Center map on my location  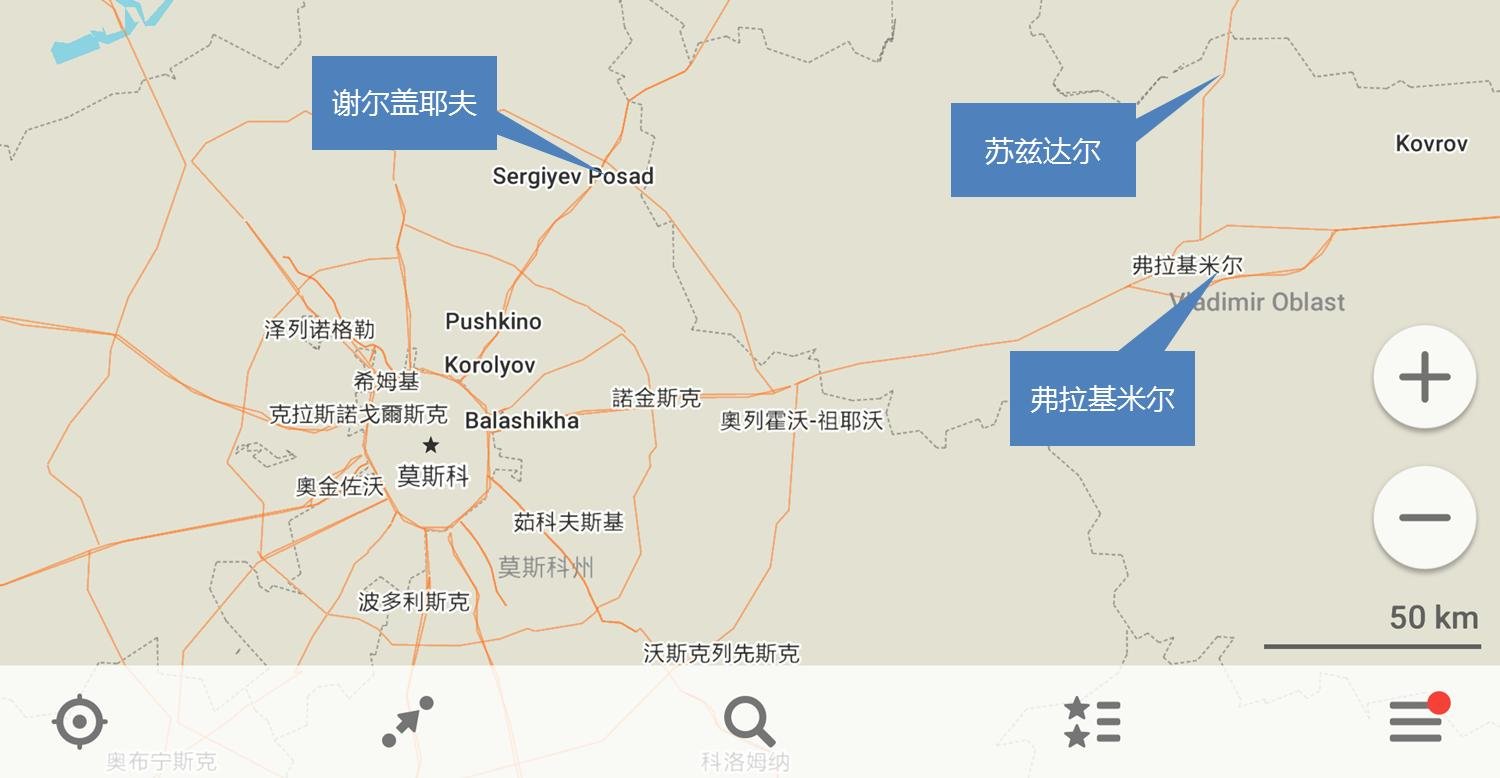(x=81, y=722)
